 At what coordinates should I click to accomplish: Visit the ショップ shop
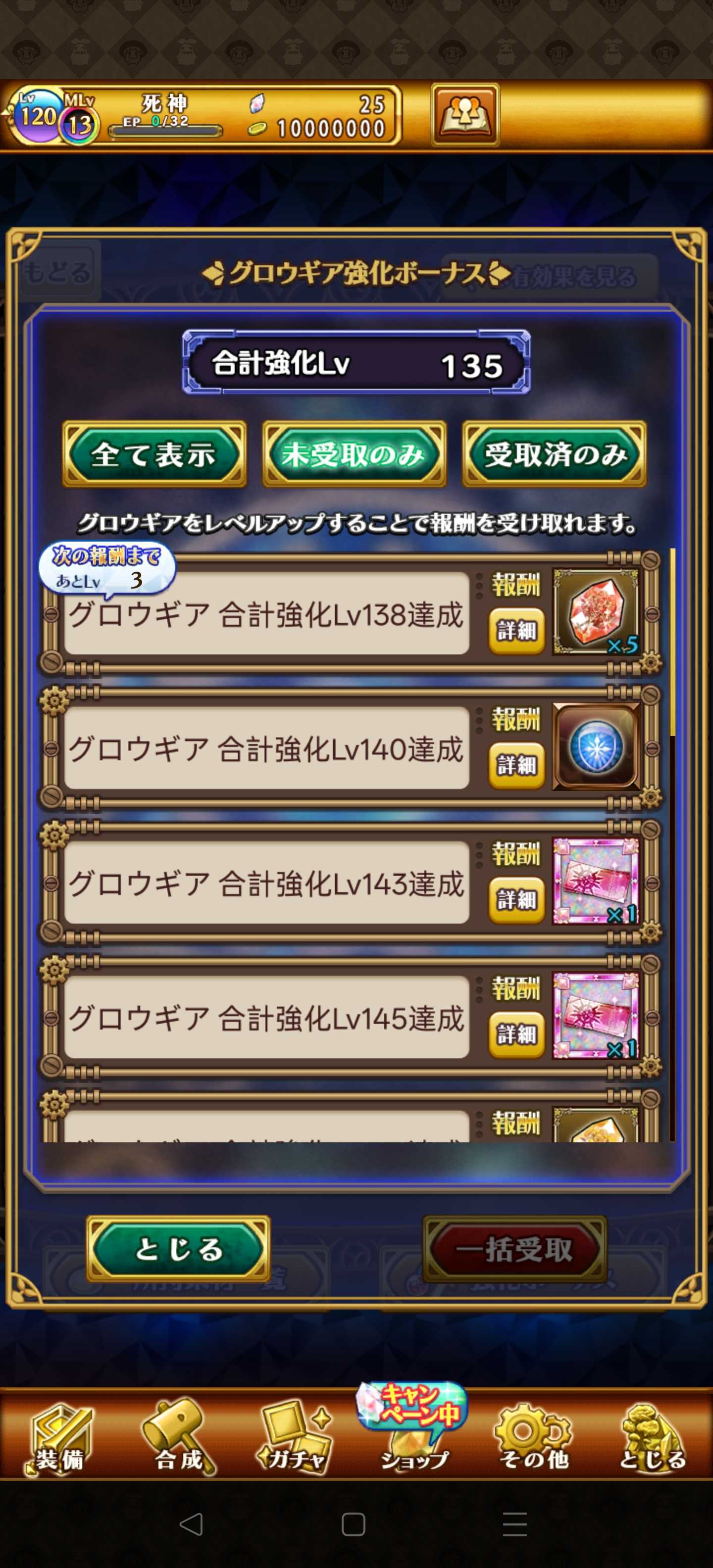(x=414, y=1440)
